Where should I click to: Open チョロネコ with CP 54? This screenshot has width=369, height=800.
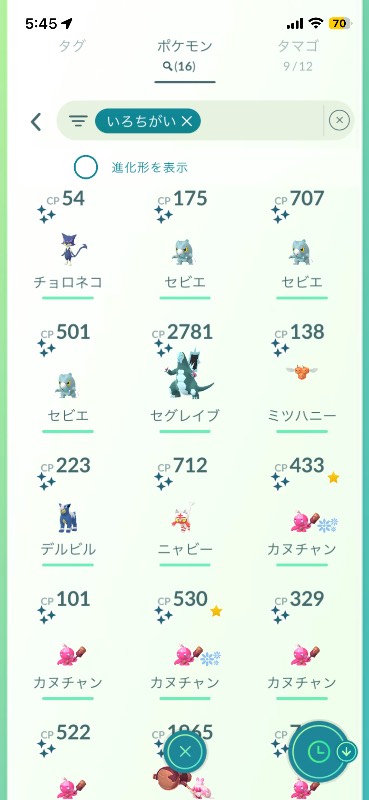point(68,244)
